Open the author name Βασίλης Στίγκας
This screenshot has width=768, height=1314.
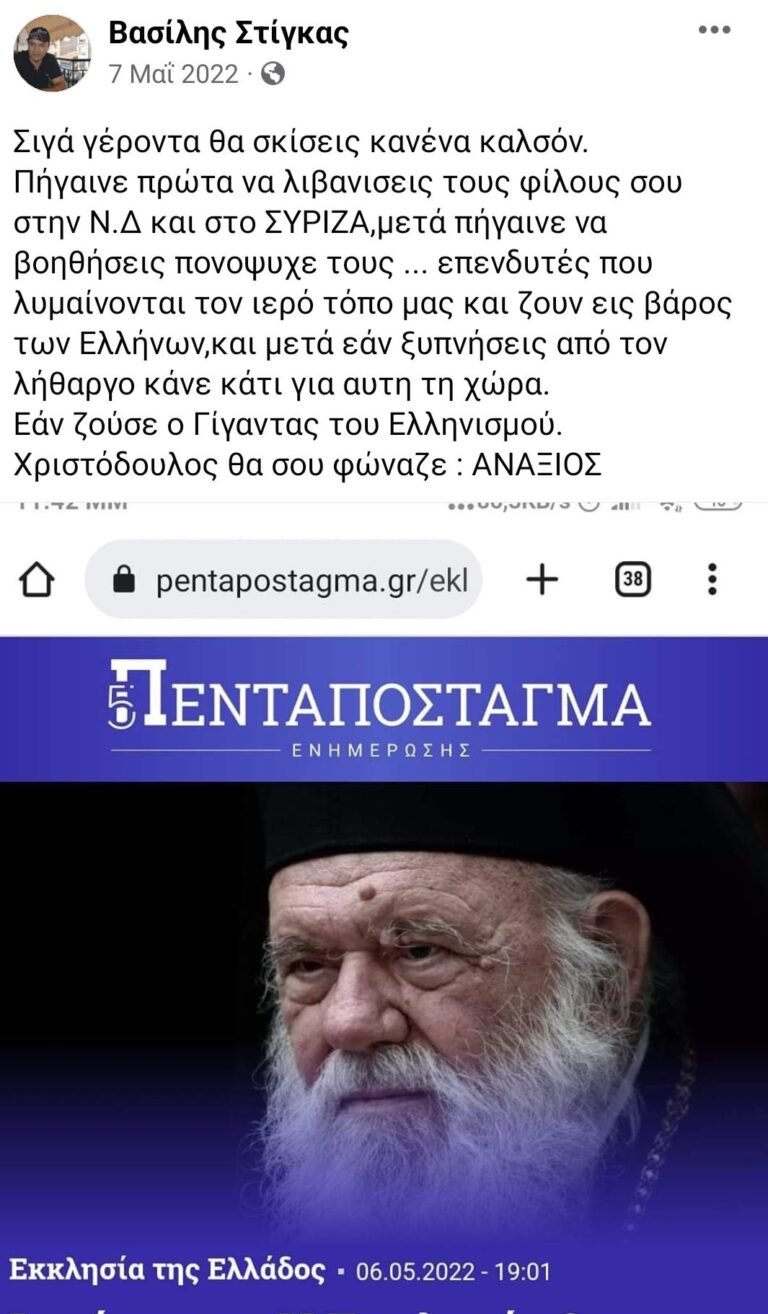coord(229,33)
